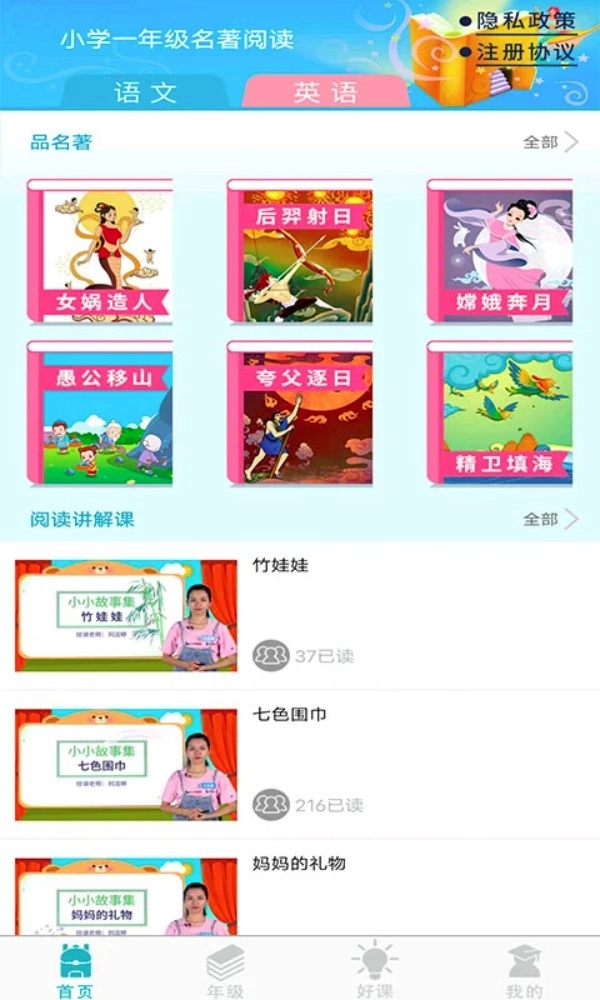Open the 精卫填海 book
600x1000 pixels.
(500, 413)
